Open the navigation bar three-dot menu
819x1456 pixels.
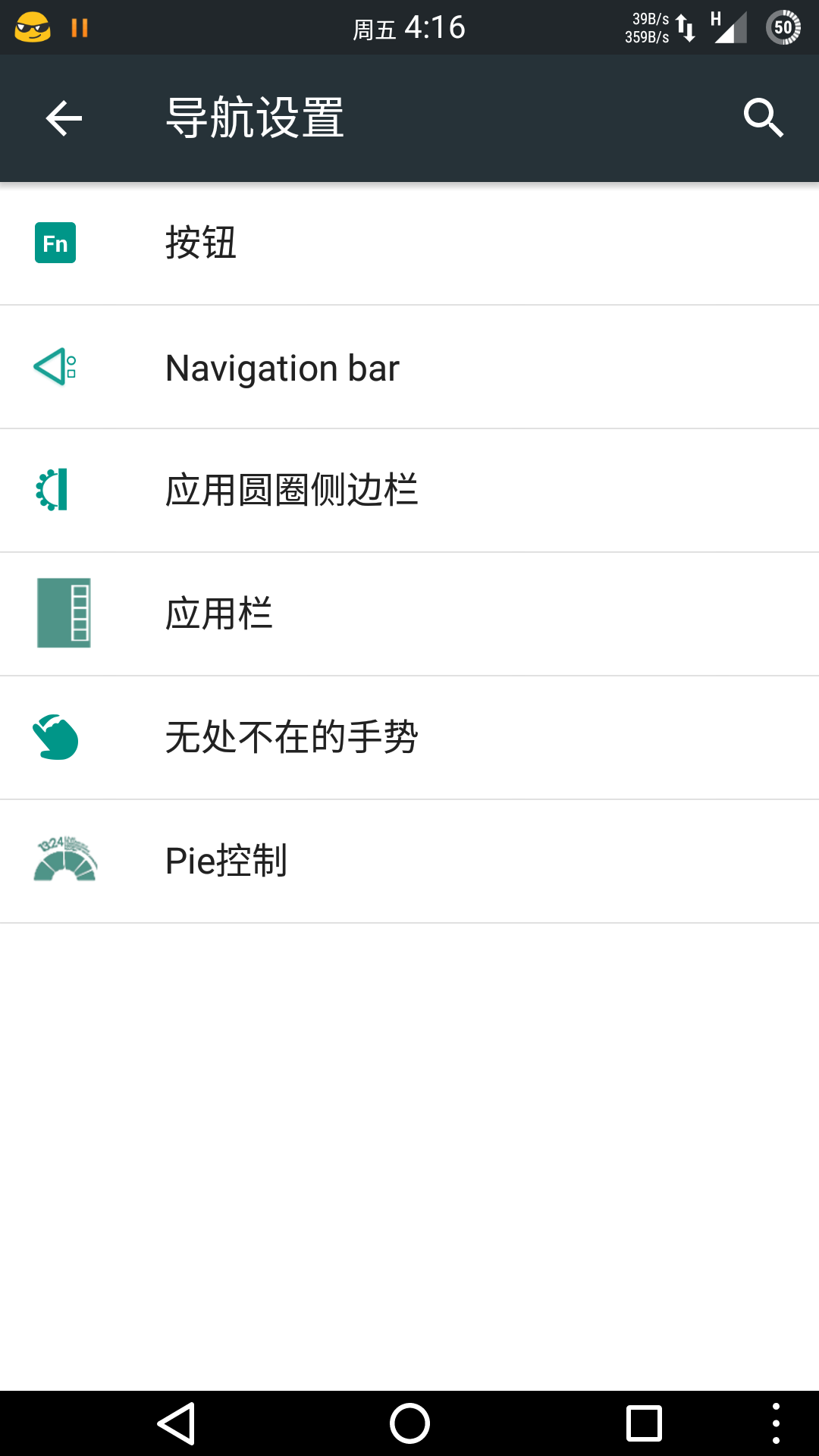pos(775,1423)
